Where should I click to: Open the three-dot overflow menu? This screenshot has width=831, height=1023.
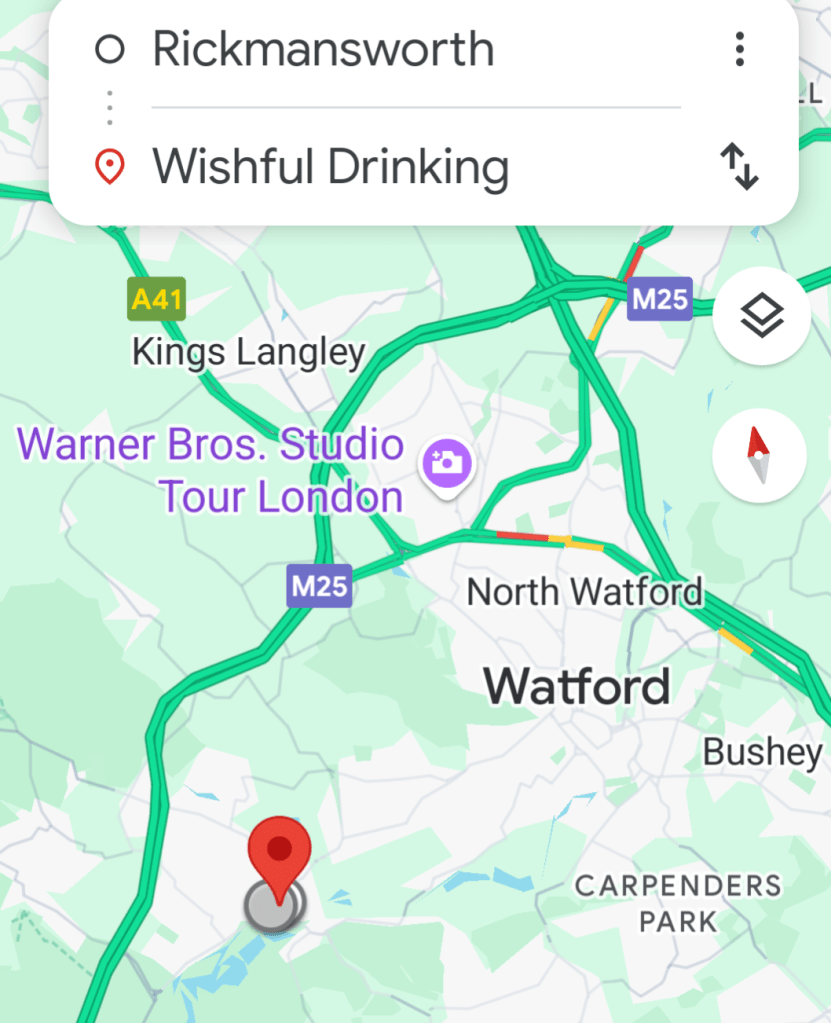(x=739, y=49)
